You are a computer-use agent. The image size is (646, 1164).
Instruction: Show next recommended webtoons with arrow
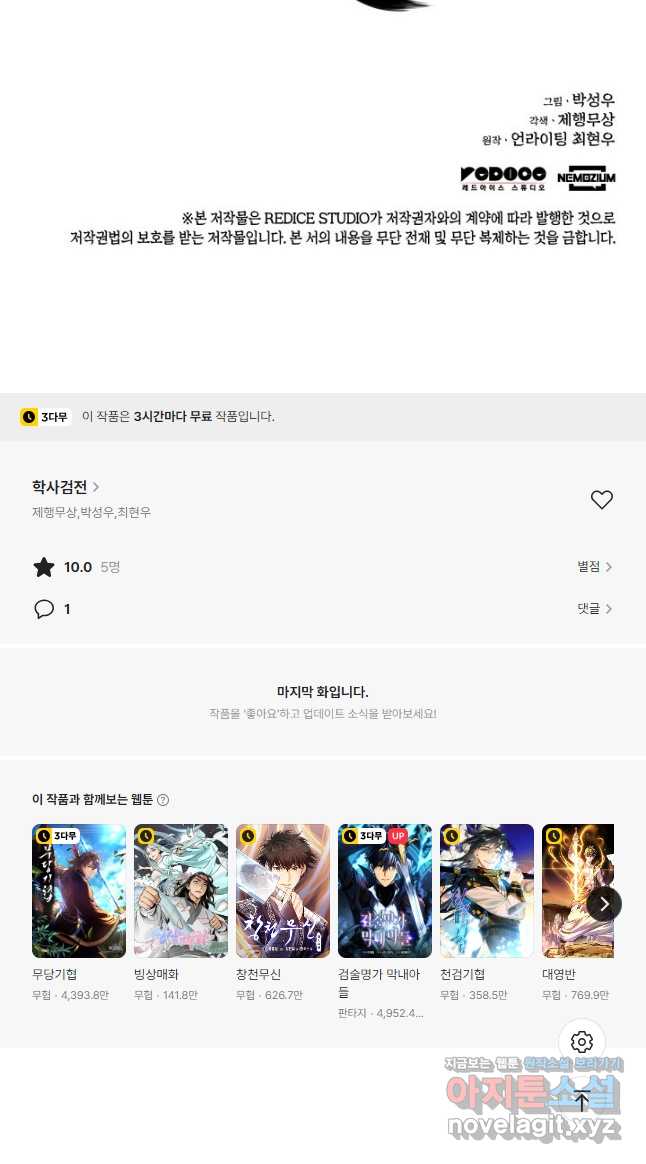tap(604, 904)
